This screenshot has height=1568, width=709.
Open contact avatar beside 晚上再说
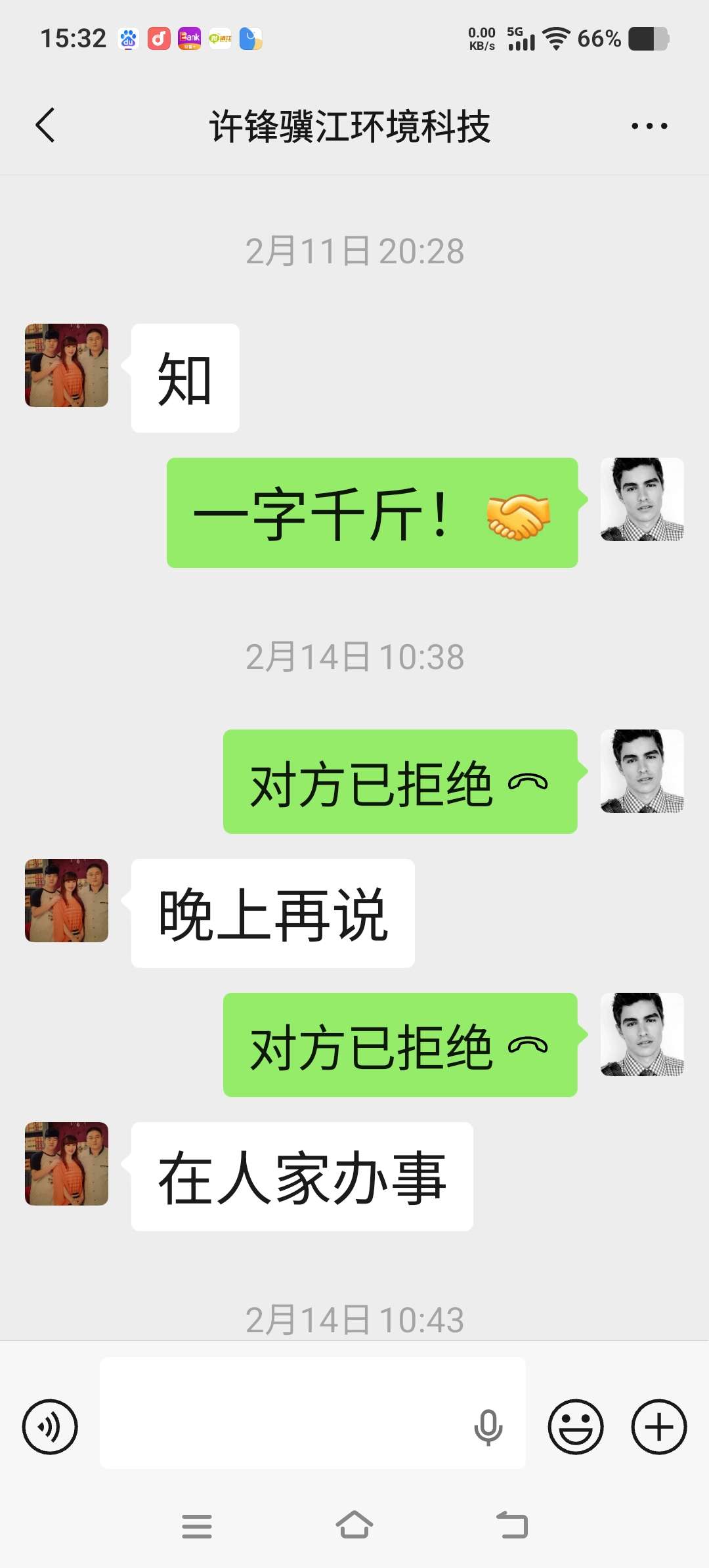point(66,900)
